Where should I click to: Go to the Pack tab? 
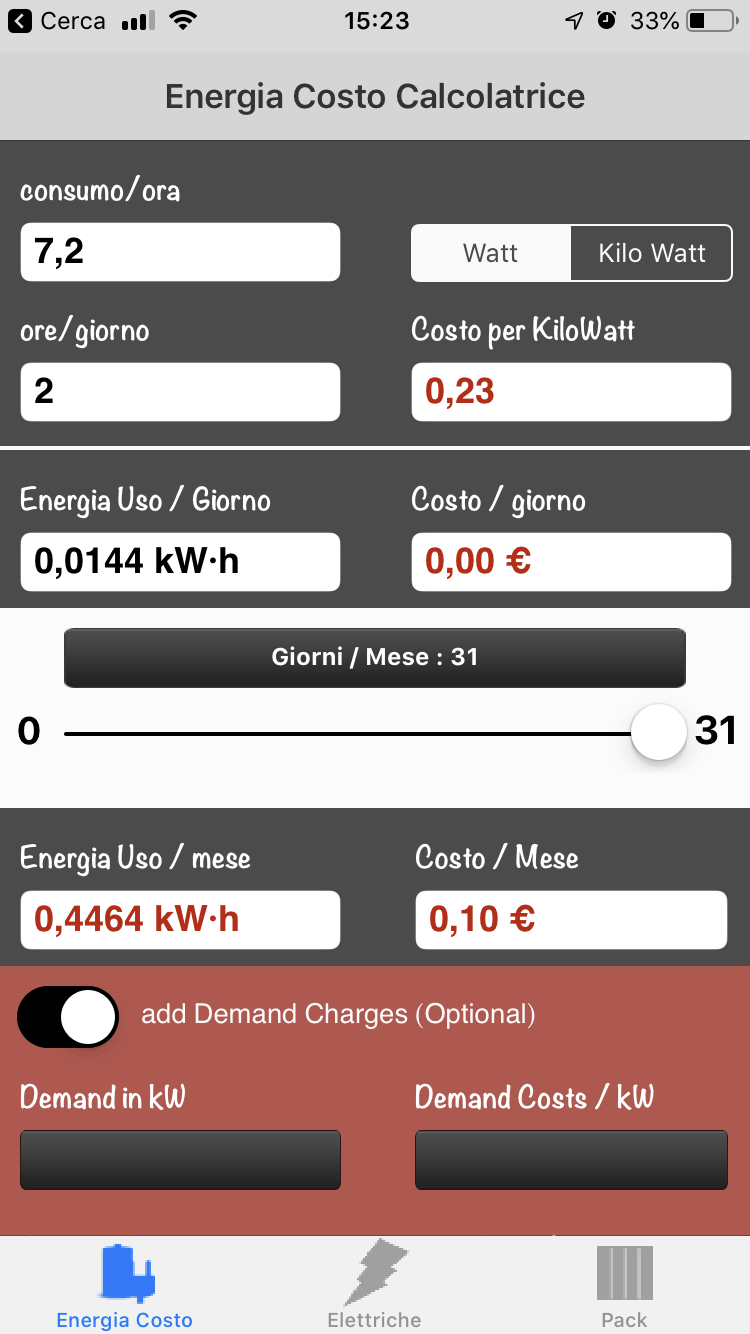[625, 1286]
